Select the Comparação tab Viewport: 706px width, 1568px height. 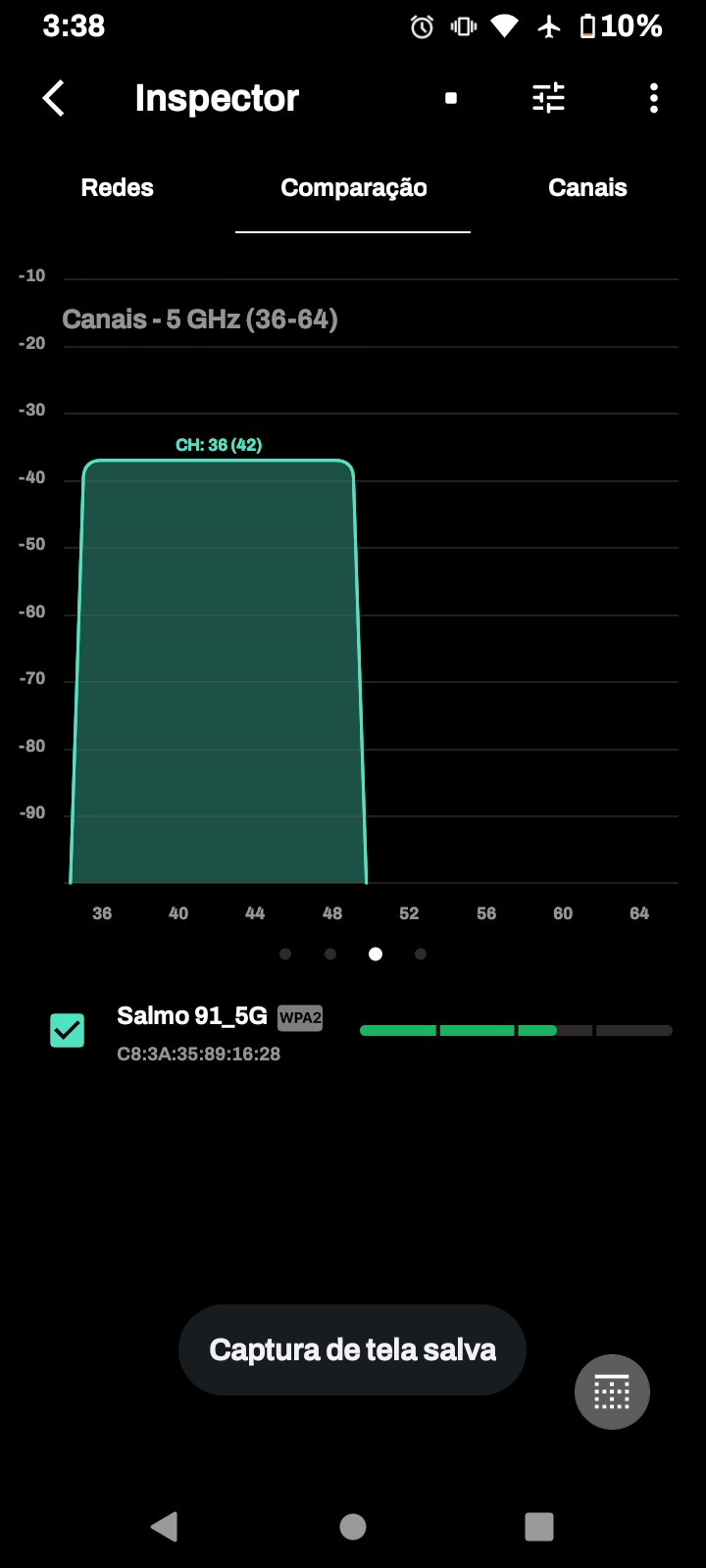(353, 187)
